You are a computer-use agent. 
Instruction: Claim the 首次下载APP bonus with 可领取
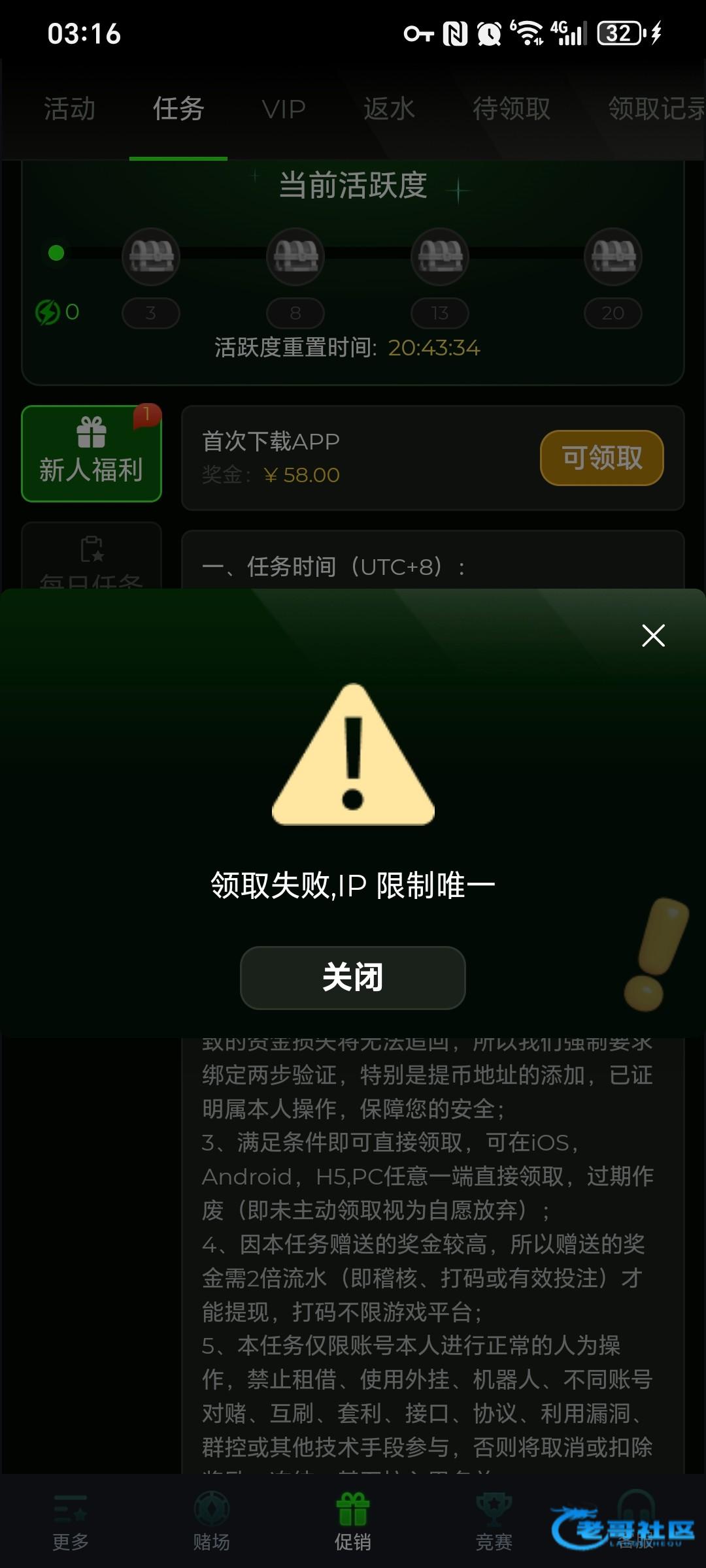(601, 457)
